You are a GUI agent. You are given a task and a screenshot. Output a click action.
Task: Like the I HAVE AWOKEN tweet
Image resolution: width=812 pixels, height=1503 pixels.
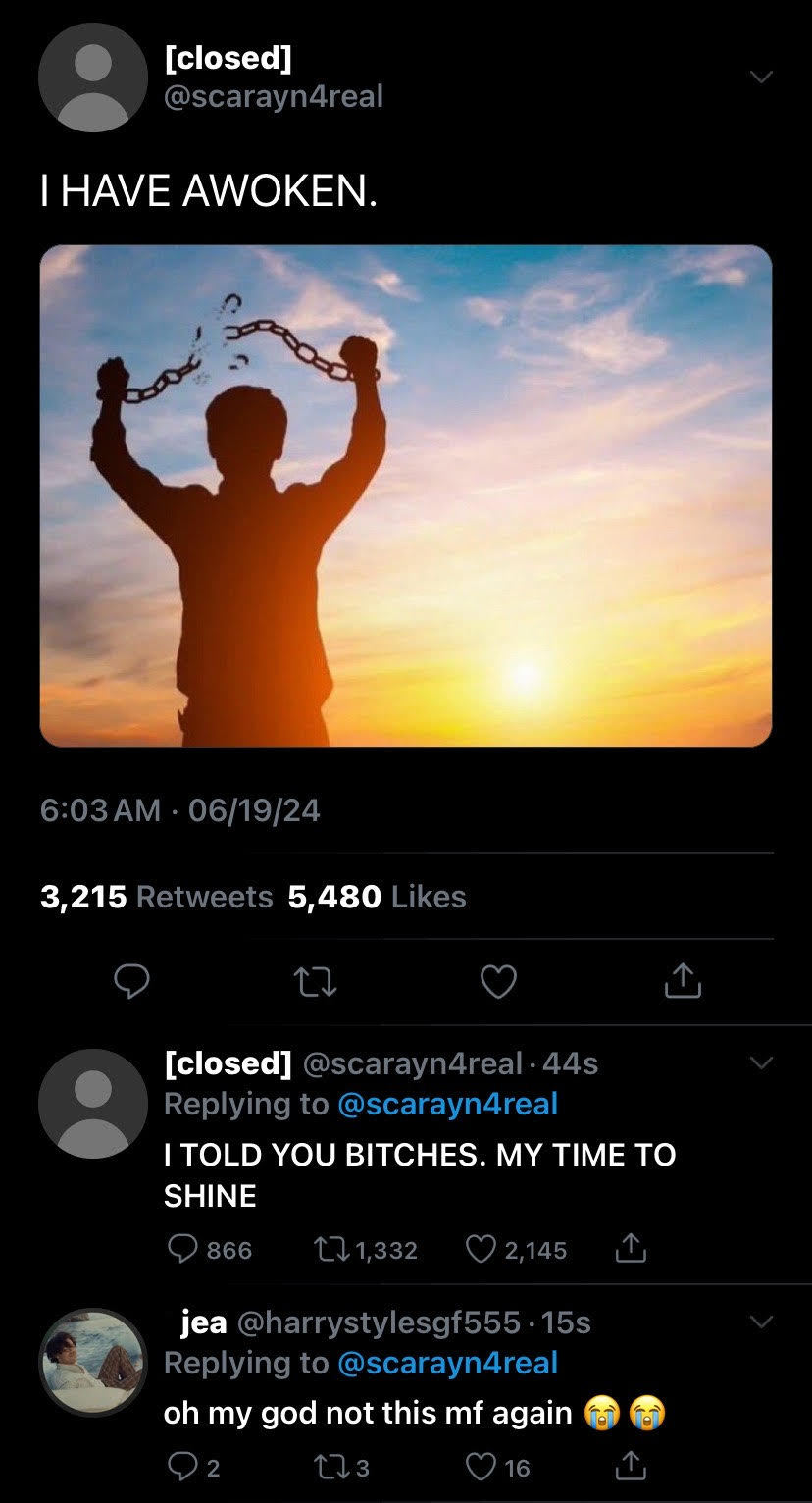point(498,981)
